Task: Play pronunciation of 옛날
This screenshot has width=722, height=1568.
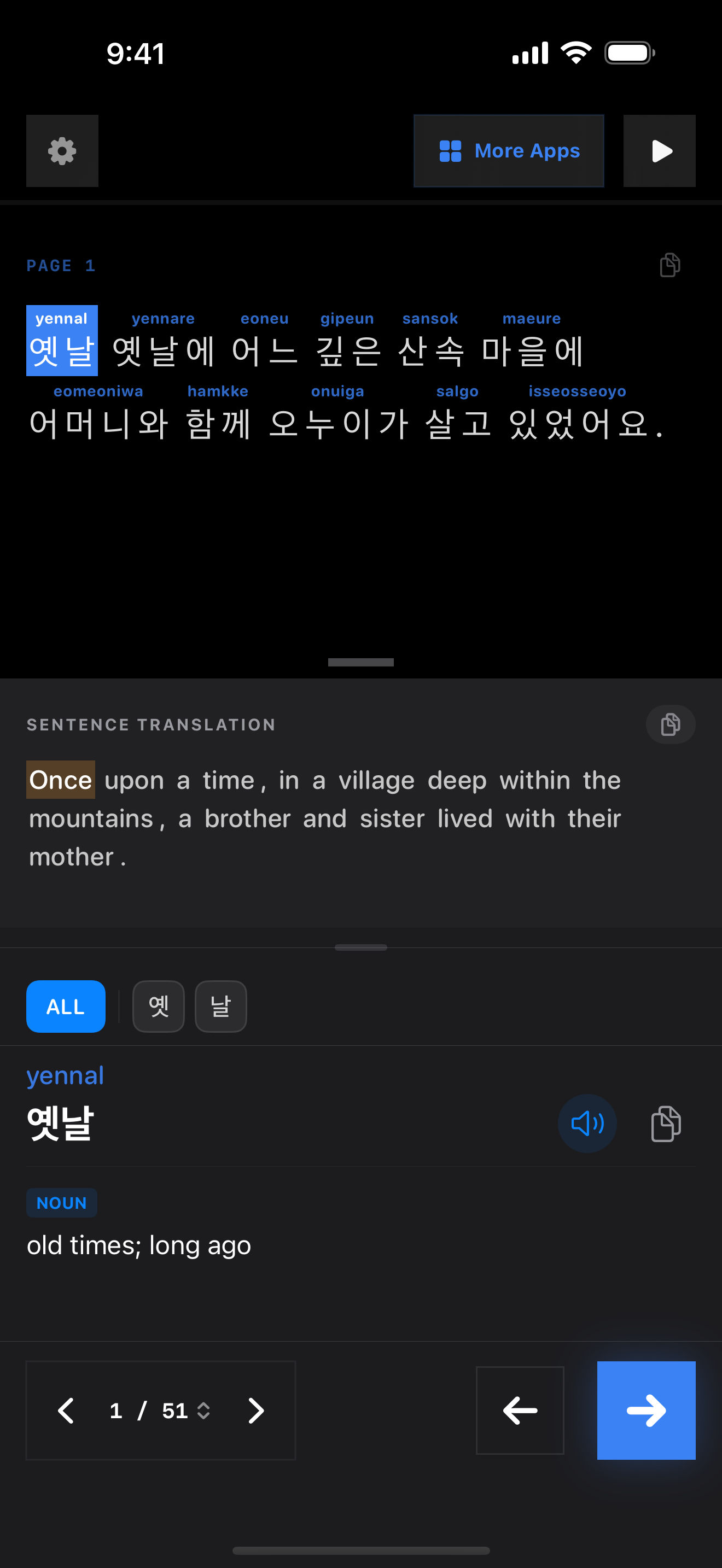Action: pyautogui.click(x=587, y=1123)
